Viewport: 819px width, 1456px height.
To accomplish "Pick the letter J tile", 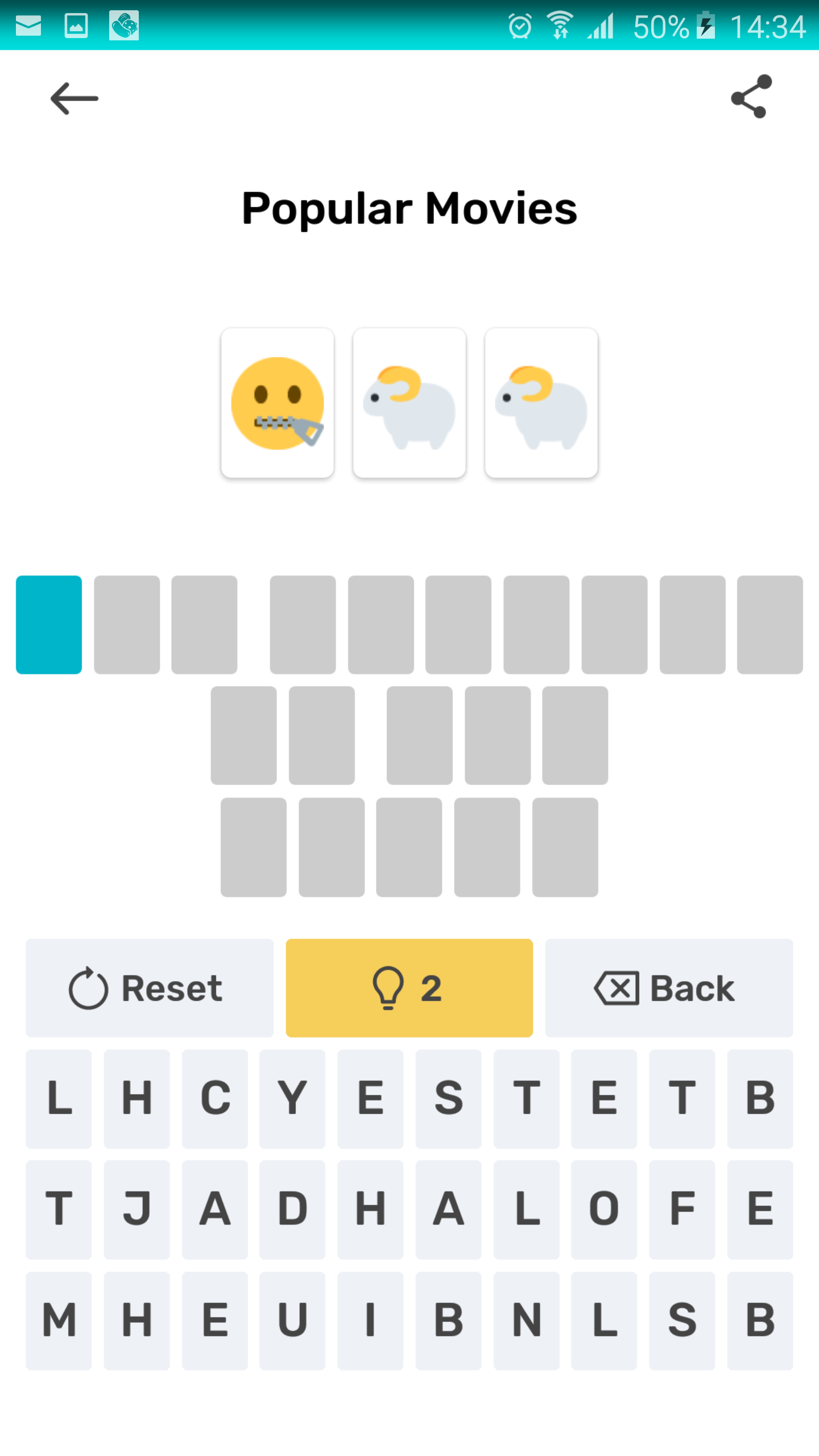I will (x=137, y=1210).
